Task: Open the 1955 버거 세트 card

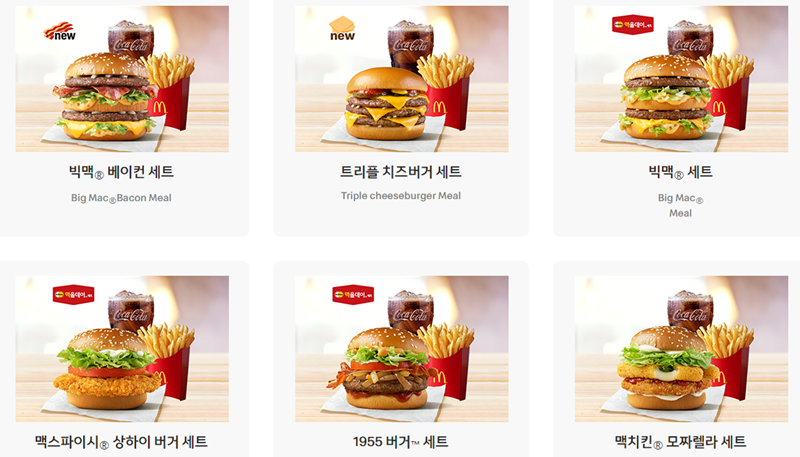Action: tap(401, 350)
